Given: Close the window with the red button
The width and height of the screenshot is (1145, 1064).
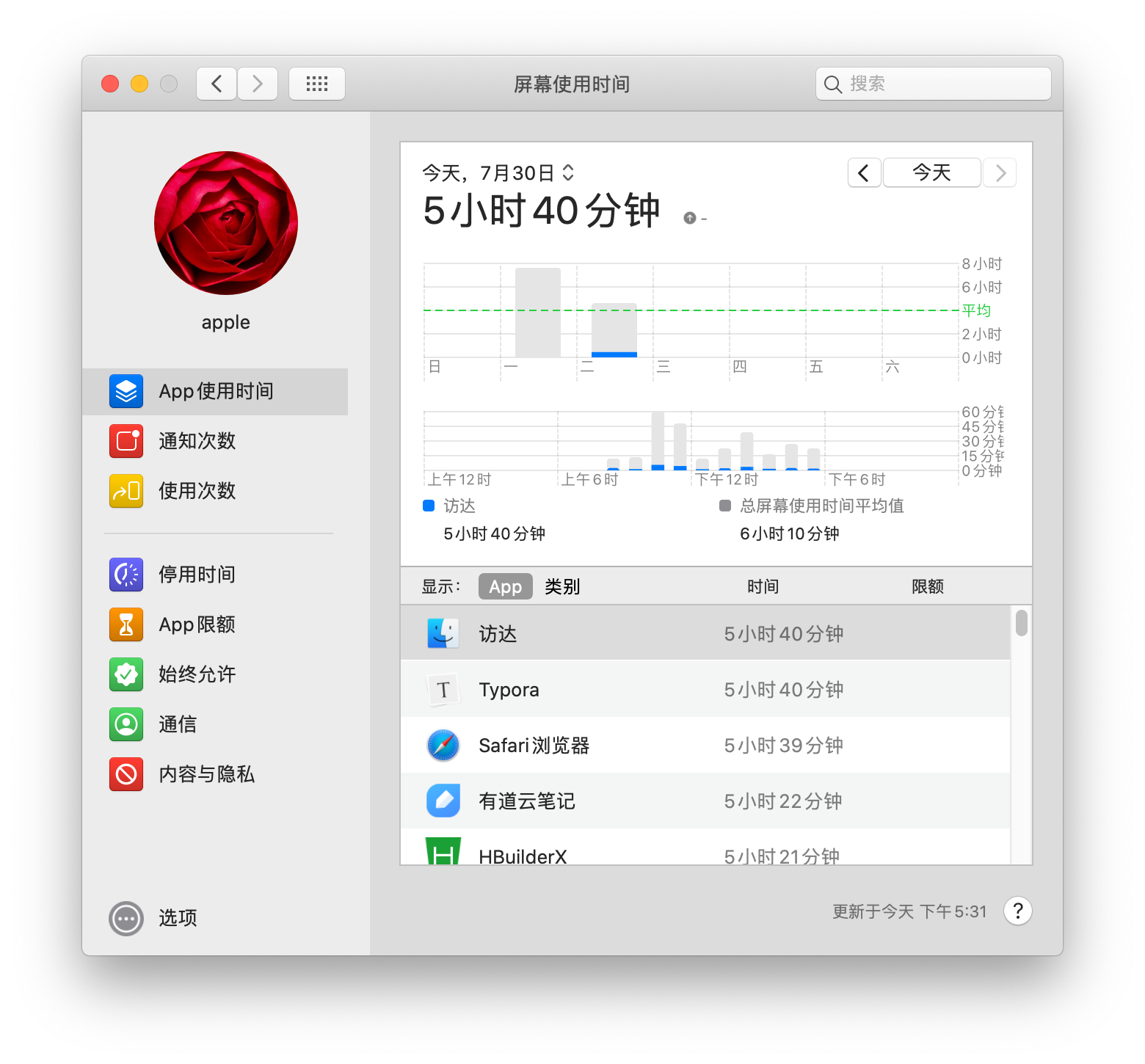Looking at the screenshot, I should tap(110, 84).
